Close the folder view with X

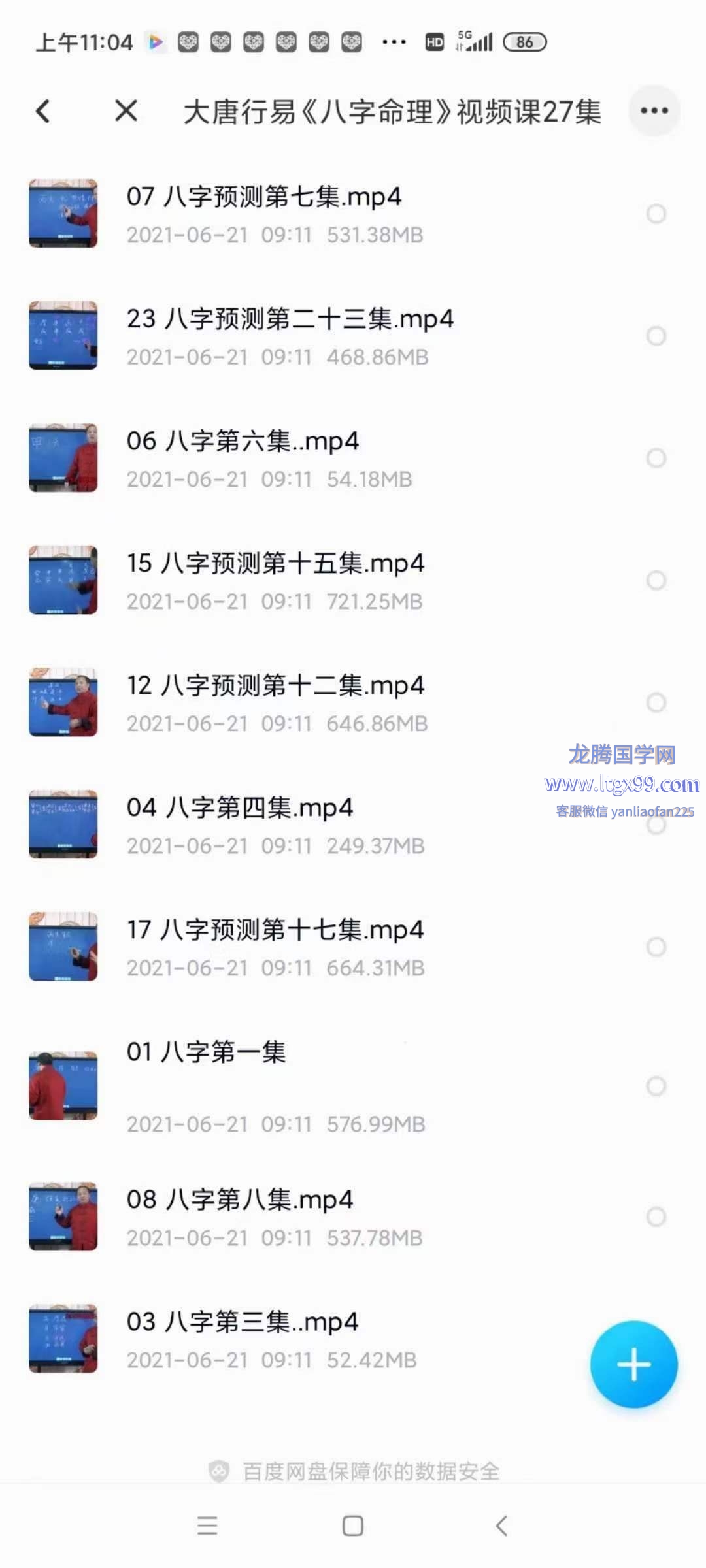(126, 111)
